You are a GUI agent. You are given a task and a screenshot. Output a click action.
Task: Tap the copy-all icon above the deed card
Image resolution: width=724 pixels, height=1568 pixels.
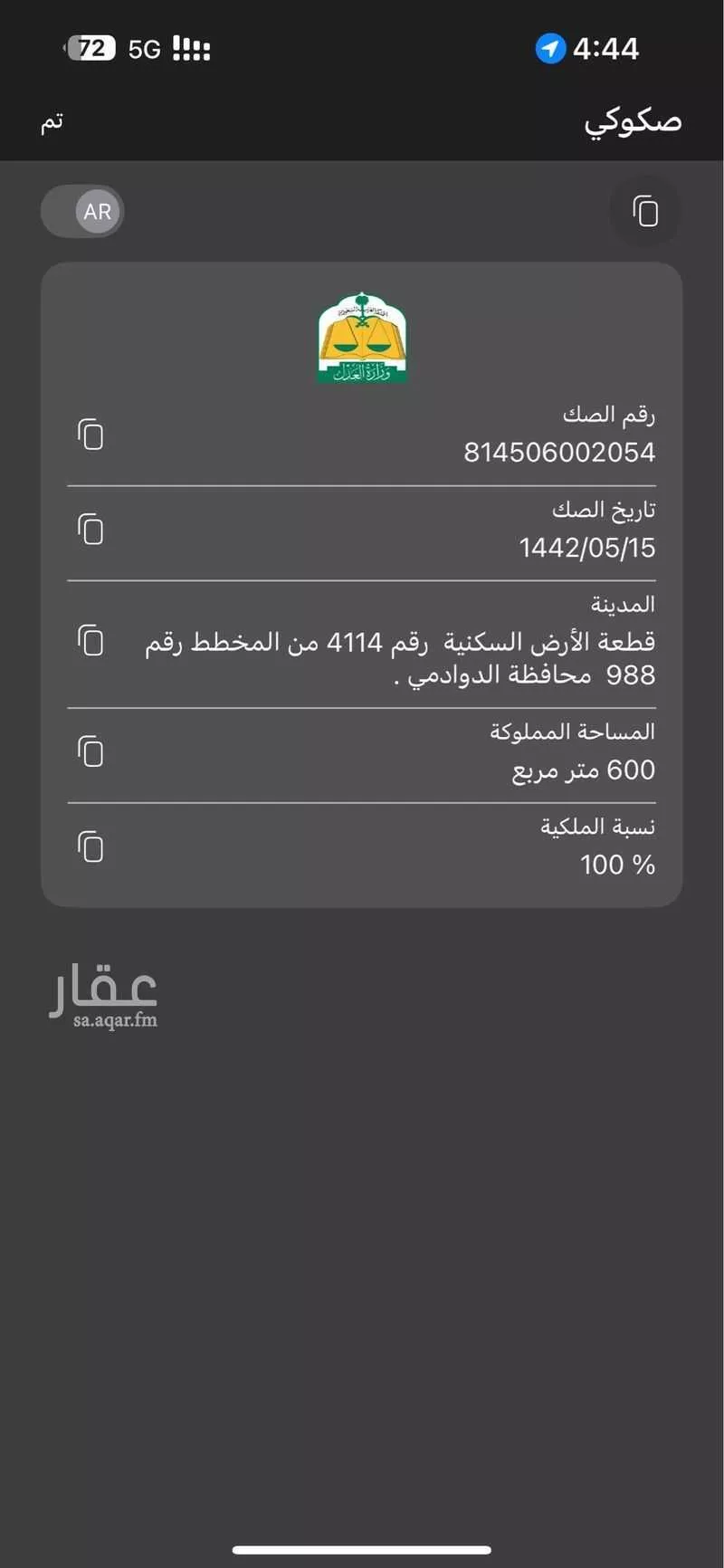click(x=645, y=211)
